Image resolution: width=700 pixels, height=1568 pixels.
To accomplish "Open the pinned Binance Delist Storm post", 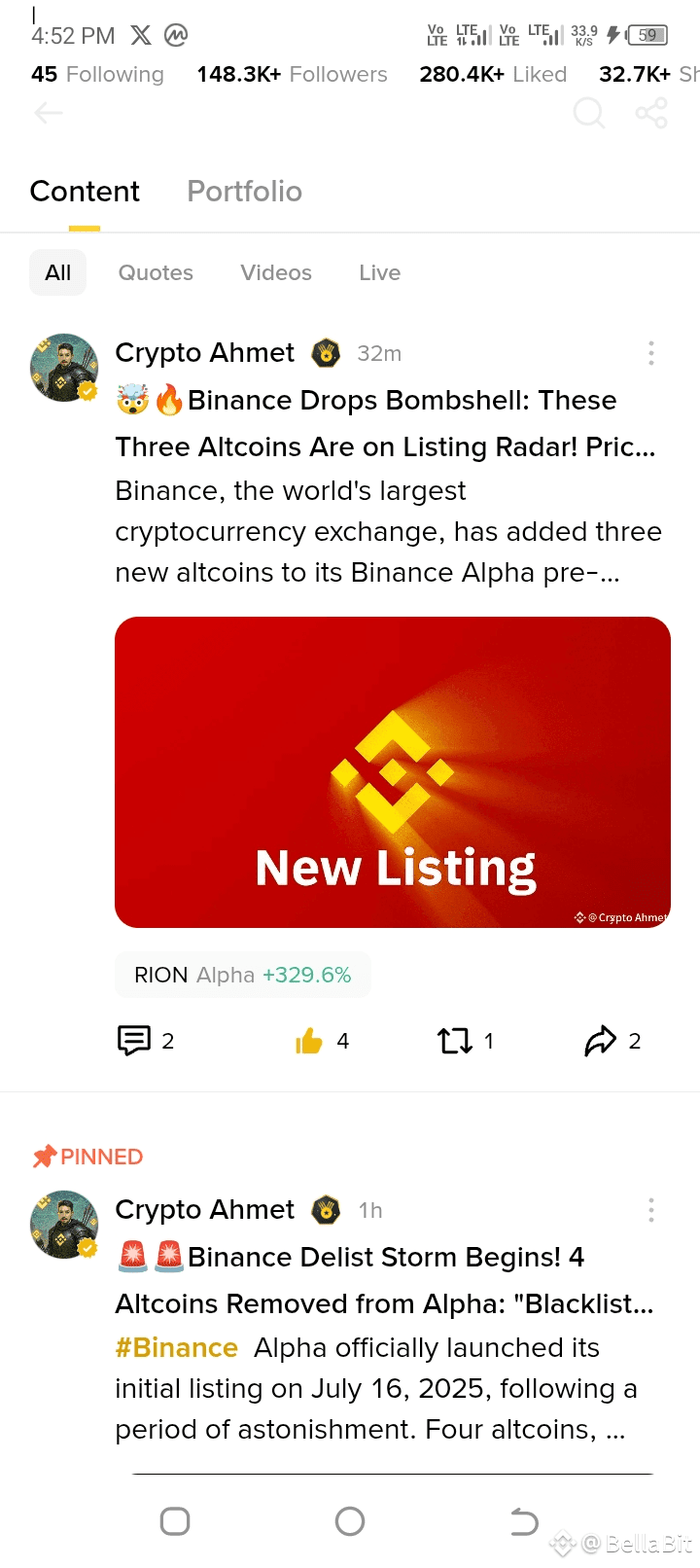I will tap(385, 1280).
